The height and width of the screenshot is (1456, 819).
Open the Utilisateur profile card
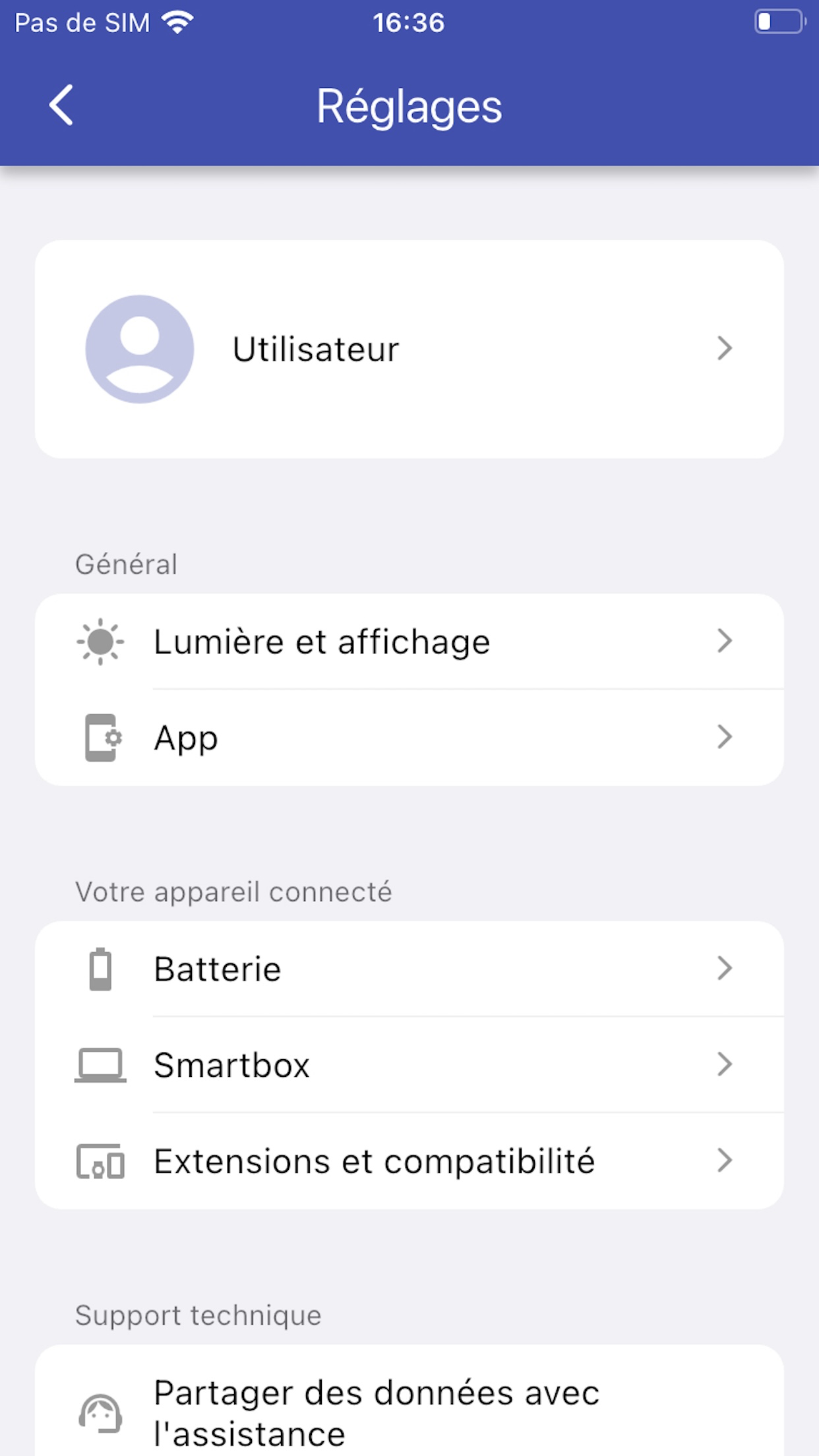tap(409, 349)
